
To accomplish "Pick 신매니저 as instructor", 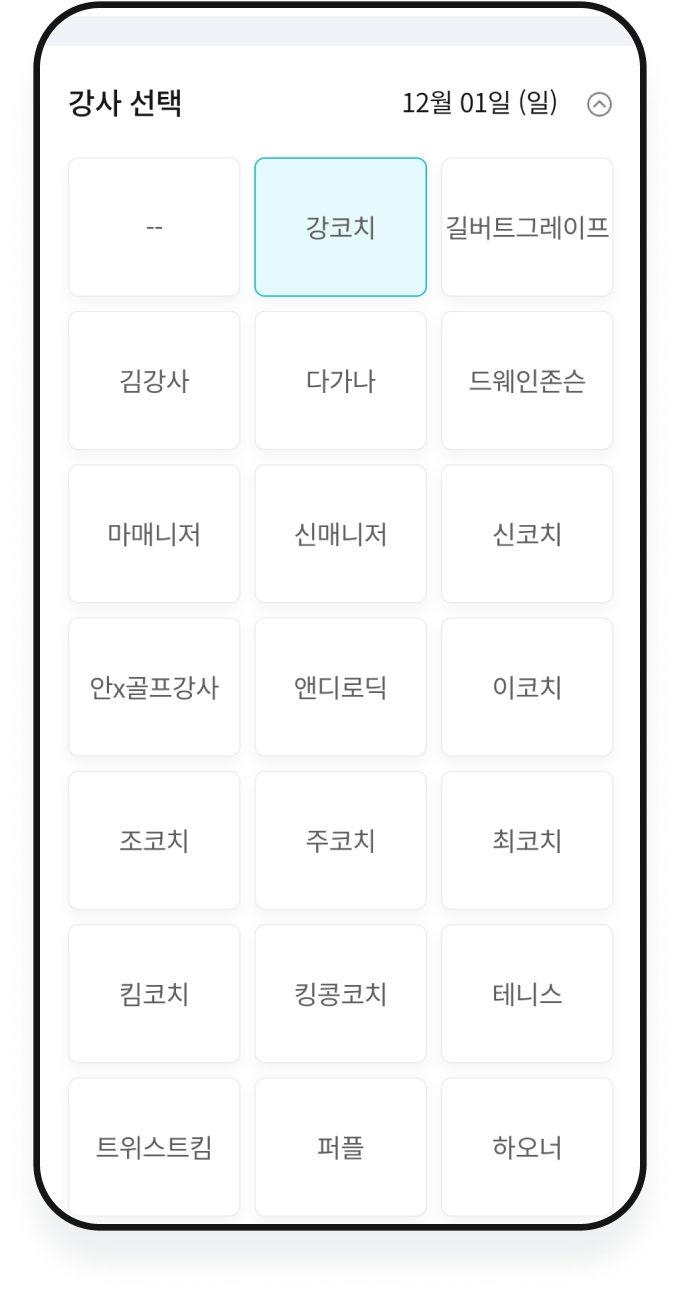I will pos(340,534).
